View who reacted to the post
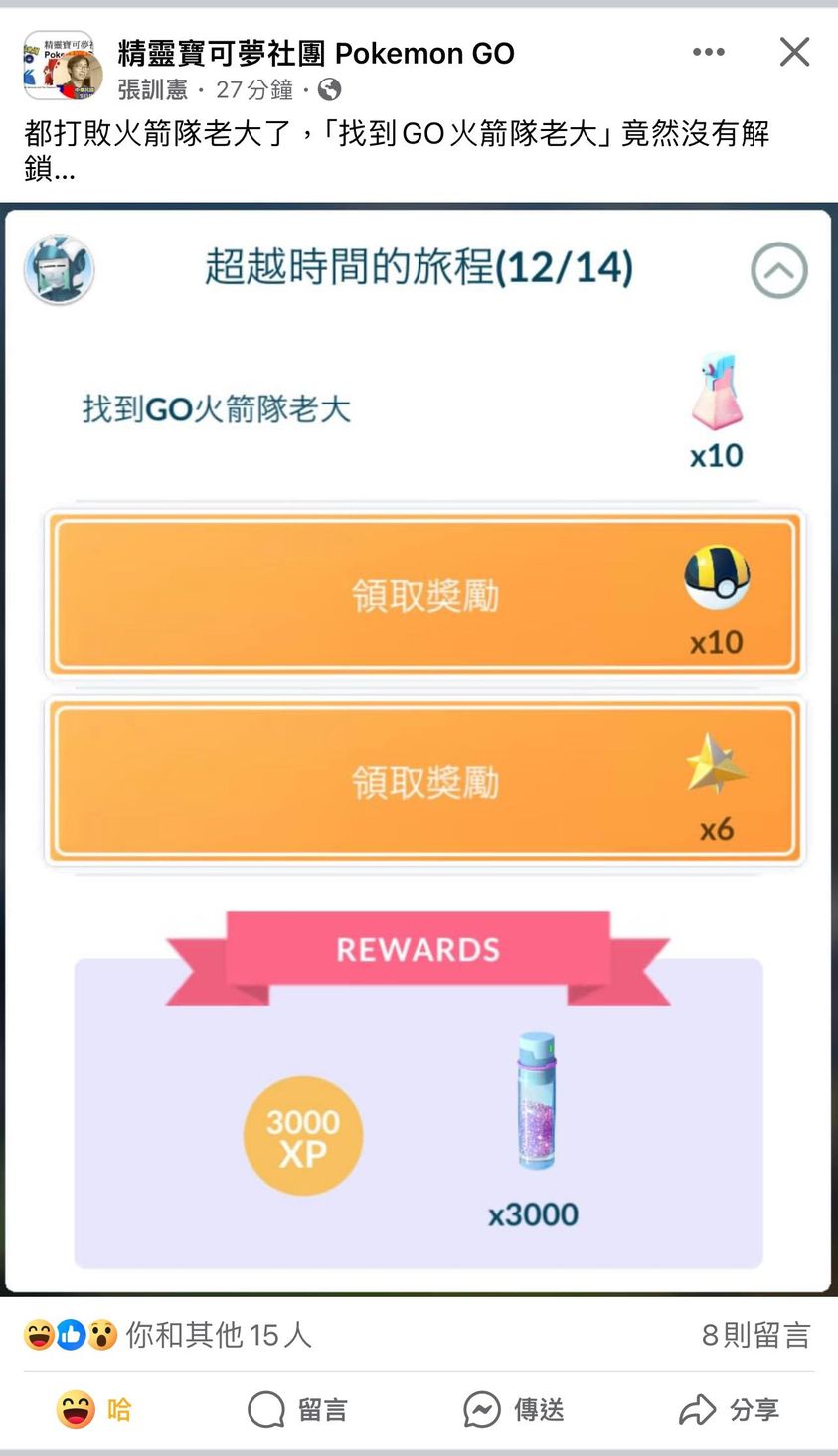 click(x=169, y=1335)
